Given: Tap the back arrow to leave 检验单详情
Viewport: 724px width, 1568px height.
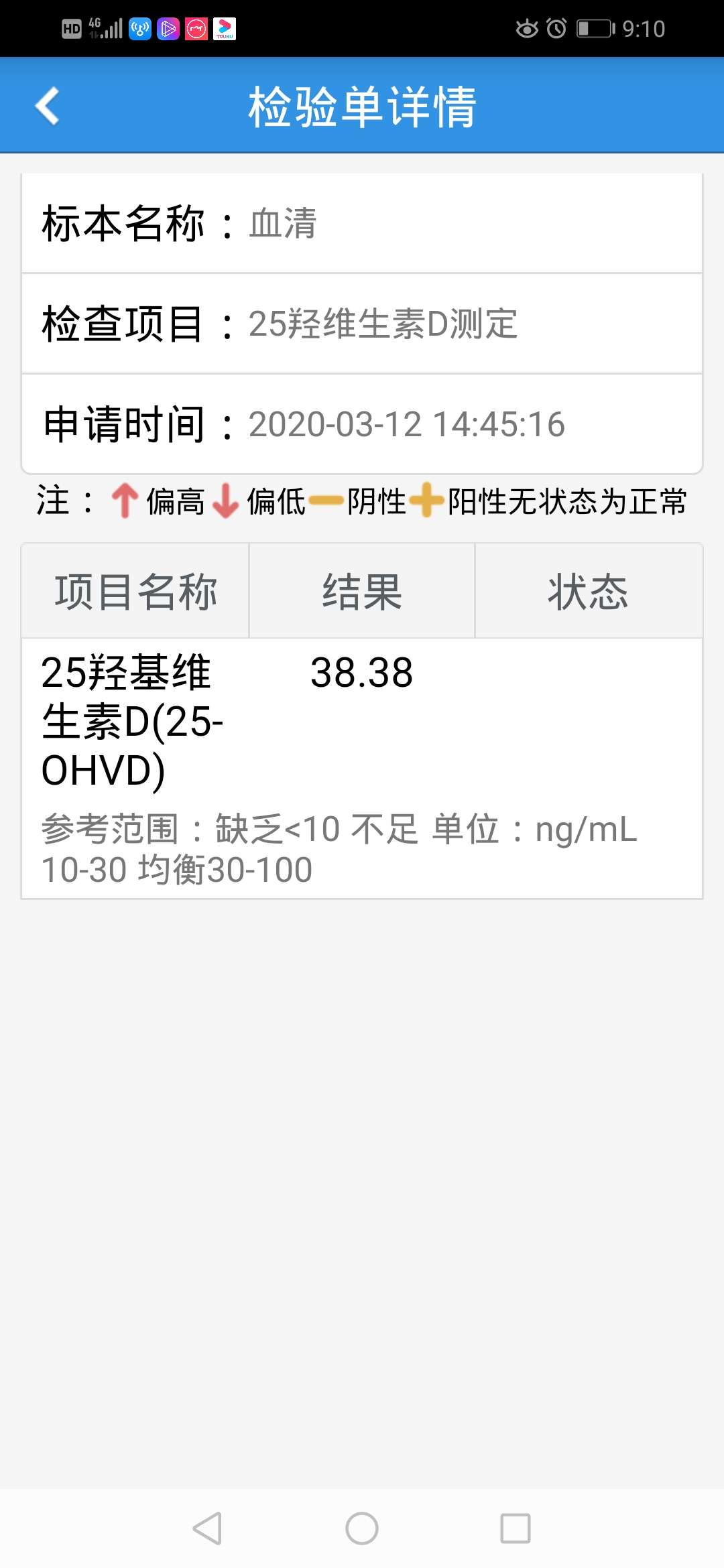Looking at the screenshot, I should pos(47,105).
